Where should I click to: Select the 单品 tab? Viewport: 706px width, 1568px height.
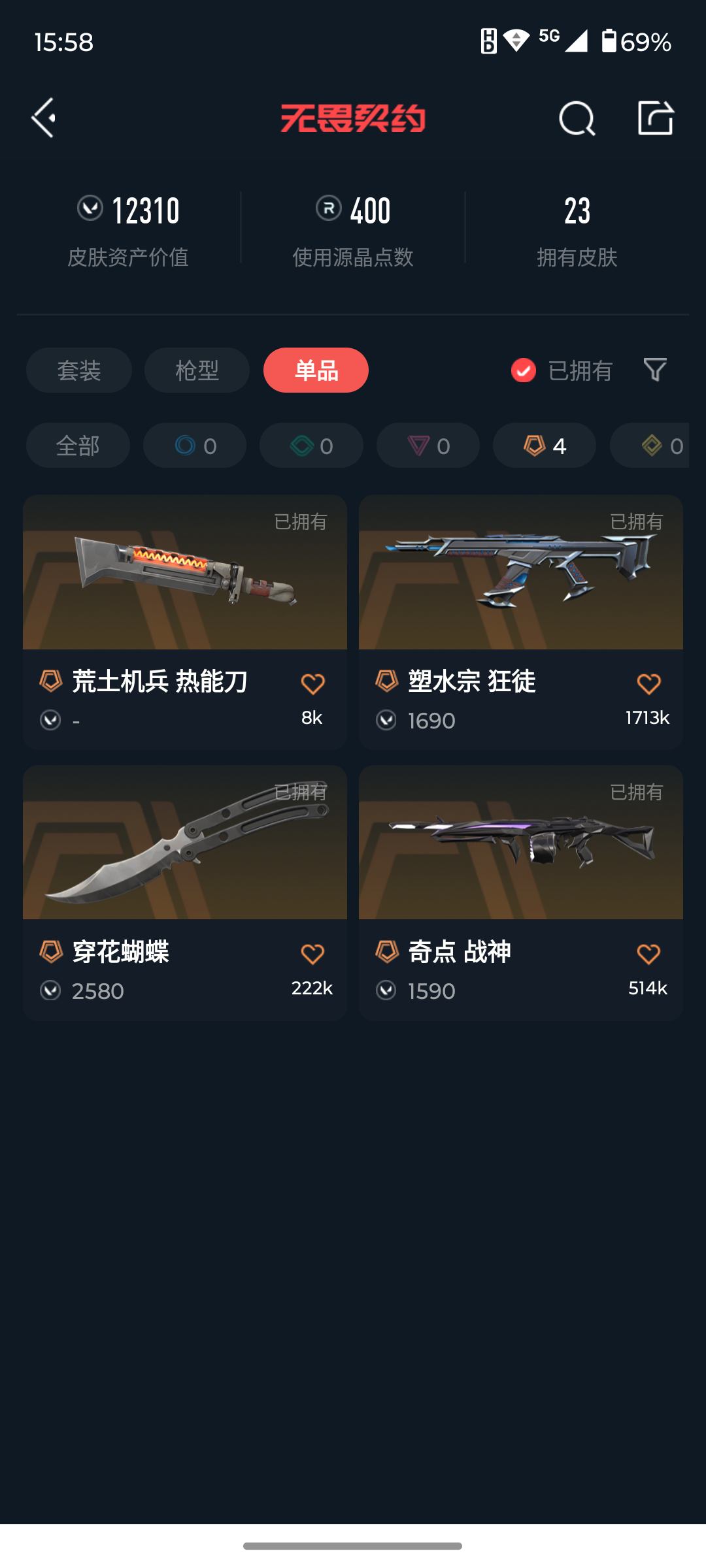pos(316,370)
